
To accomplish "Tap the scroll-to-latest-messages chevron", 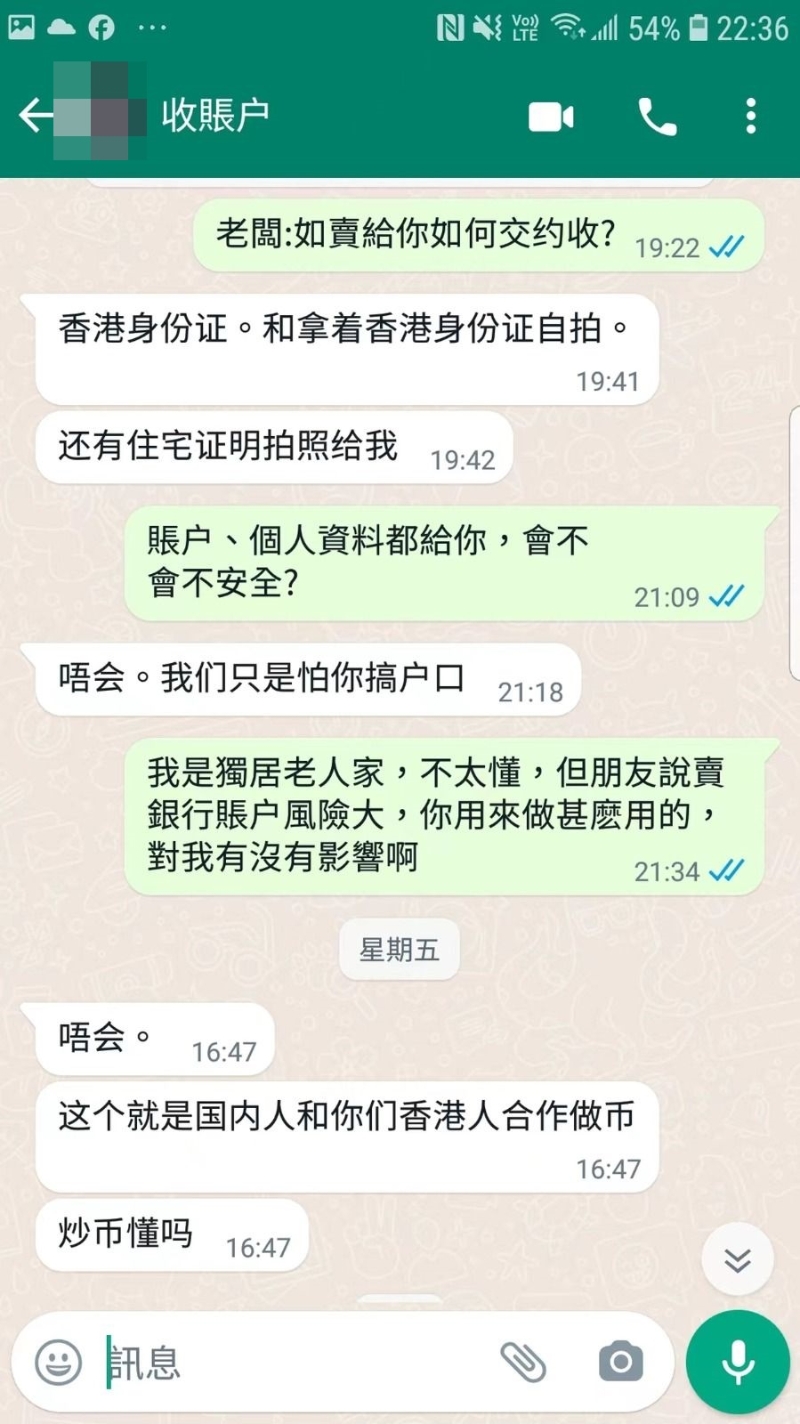I will tap(736, 1260).
